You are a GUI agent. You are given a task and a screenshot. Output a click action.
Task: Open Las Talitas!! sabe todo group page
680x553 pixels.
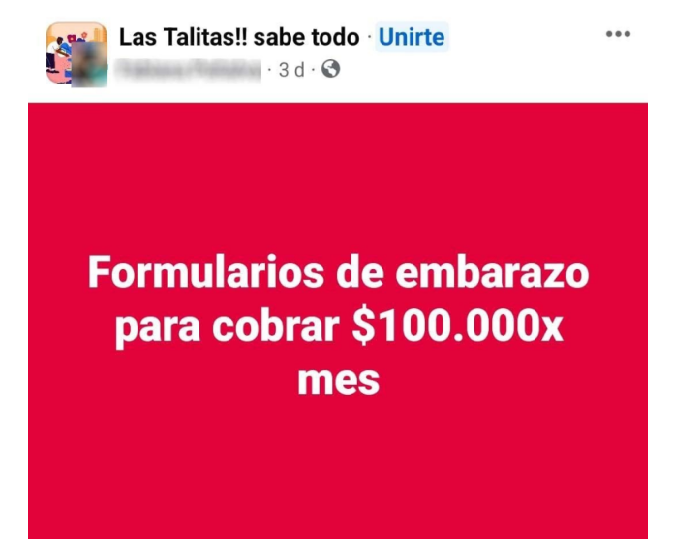tap(238, 38)
